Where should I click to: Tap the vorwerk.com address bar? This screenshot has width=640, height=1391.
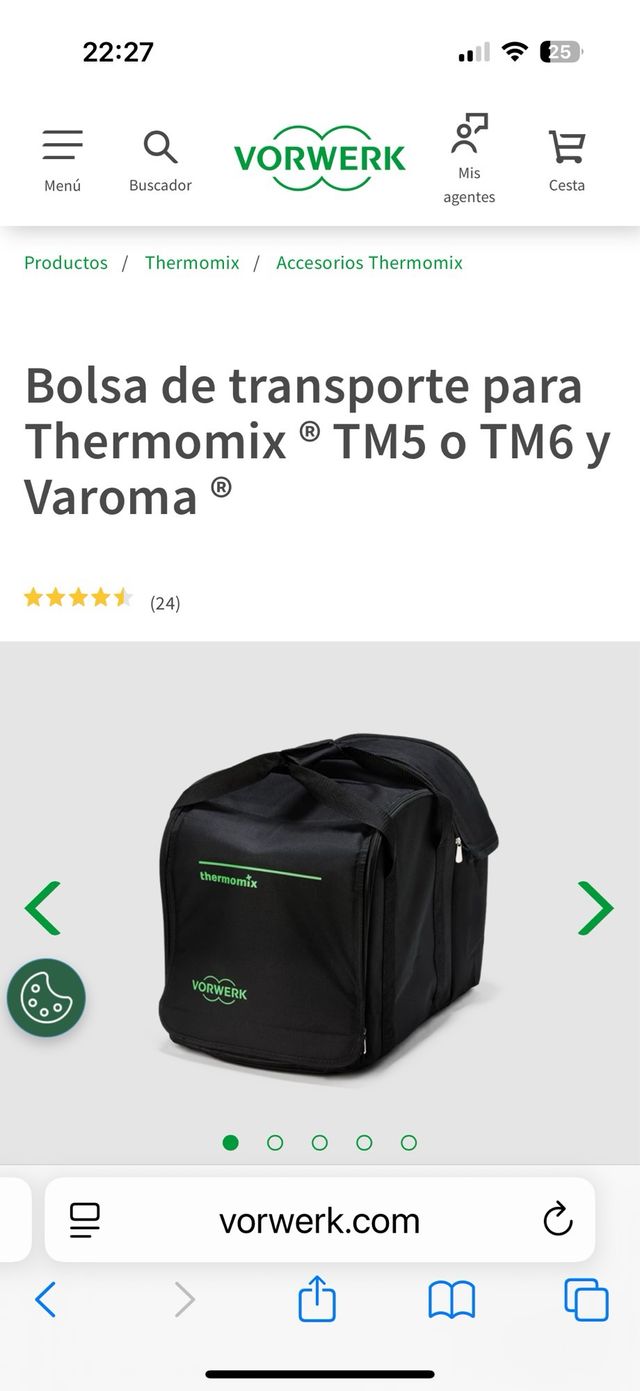320,1220
